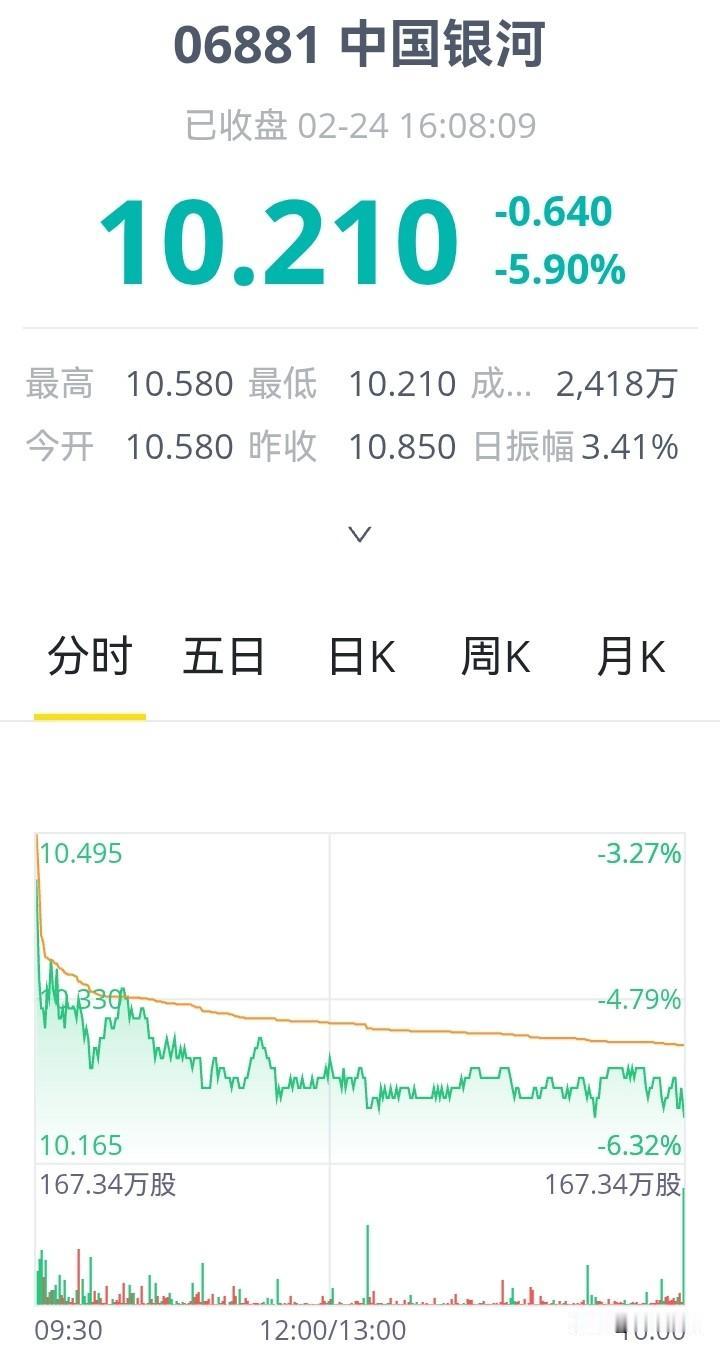Image resolution: width=720 pixels, height=1348 pixels.
Task: Open the 五日 five-day chart view
Action: (x=225, y=656)
